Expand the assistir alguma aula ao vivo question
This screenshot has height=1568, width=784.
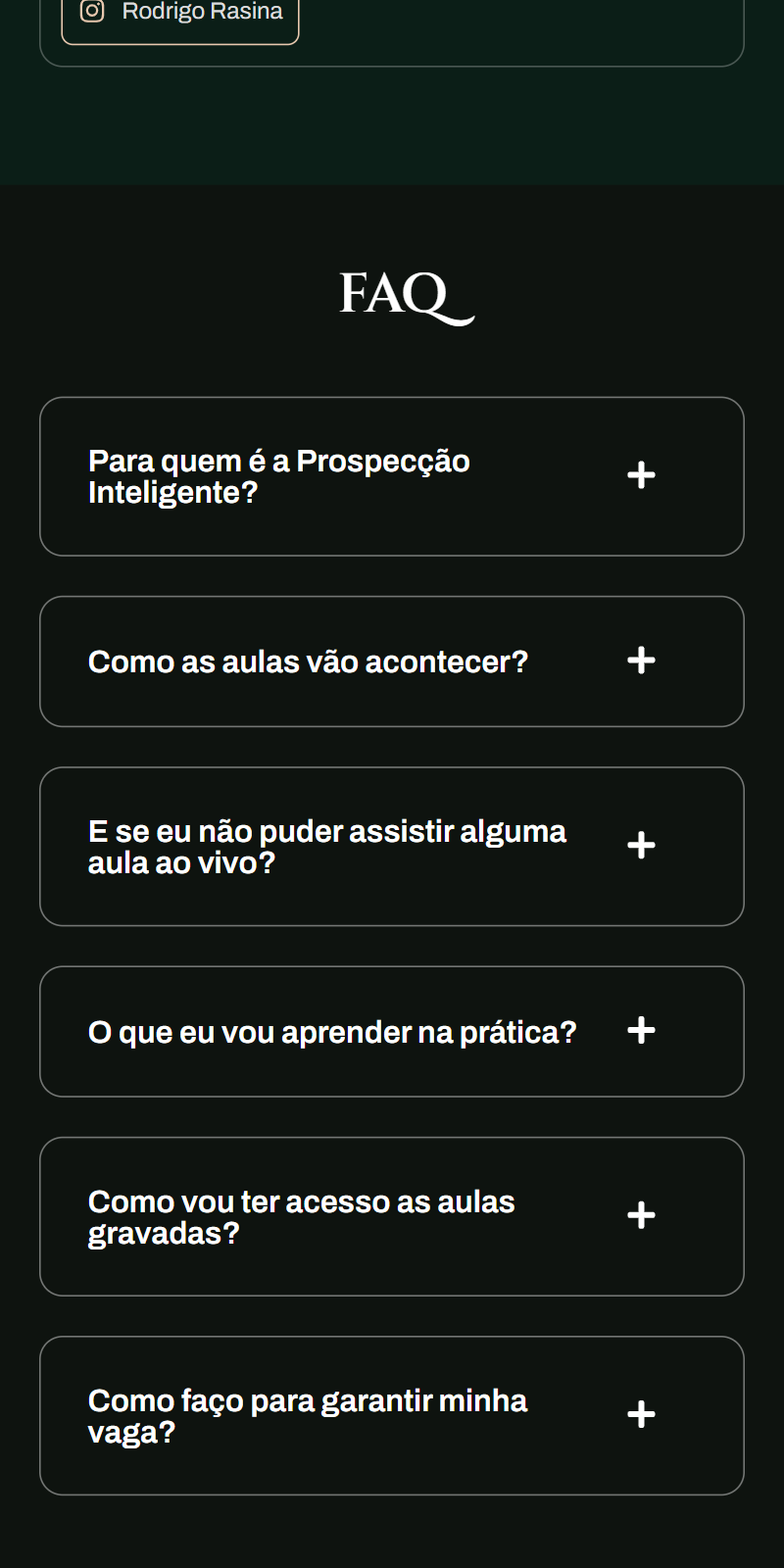tap(392, 845)
